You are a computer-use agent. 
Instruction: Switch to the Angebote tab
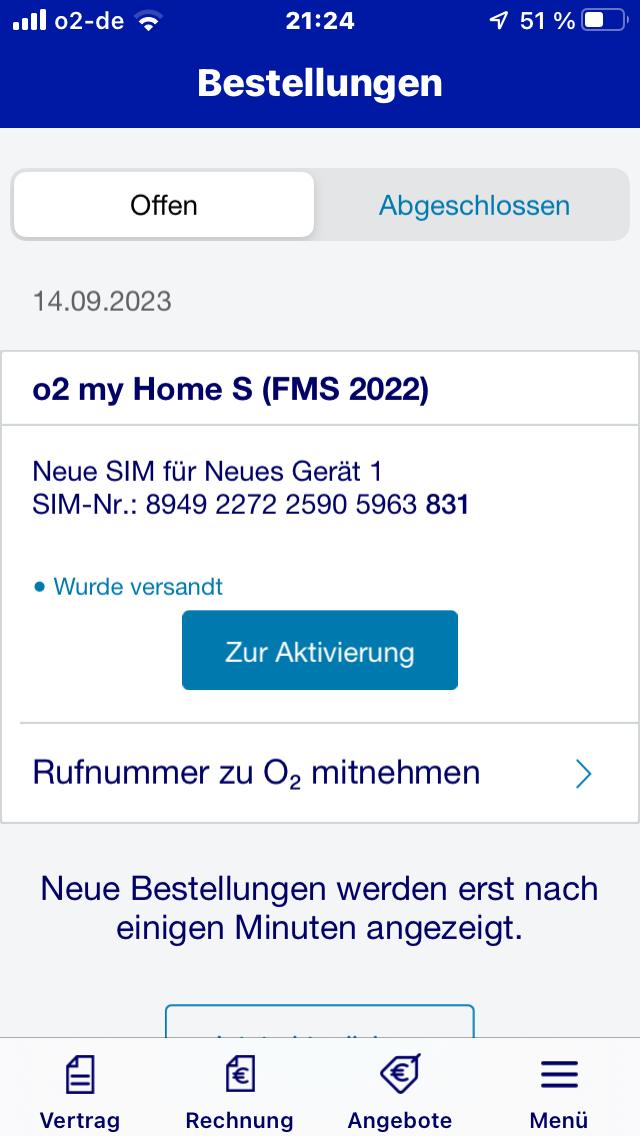point(400,1091)
